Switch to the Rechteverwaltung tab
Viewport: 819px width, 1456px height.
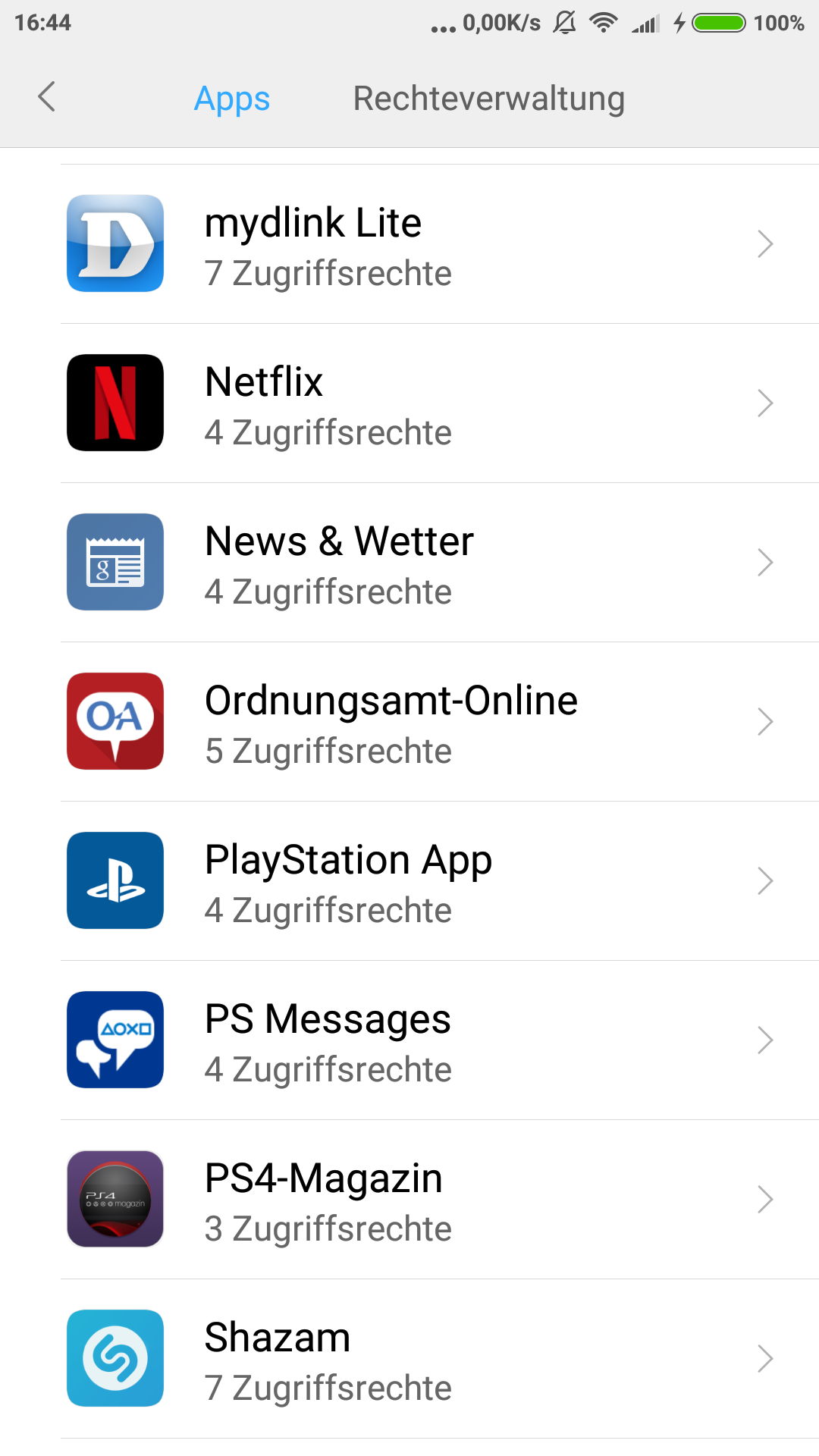pos(489,99)
